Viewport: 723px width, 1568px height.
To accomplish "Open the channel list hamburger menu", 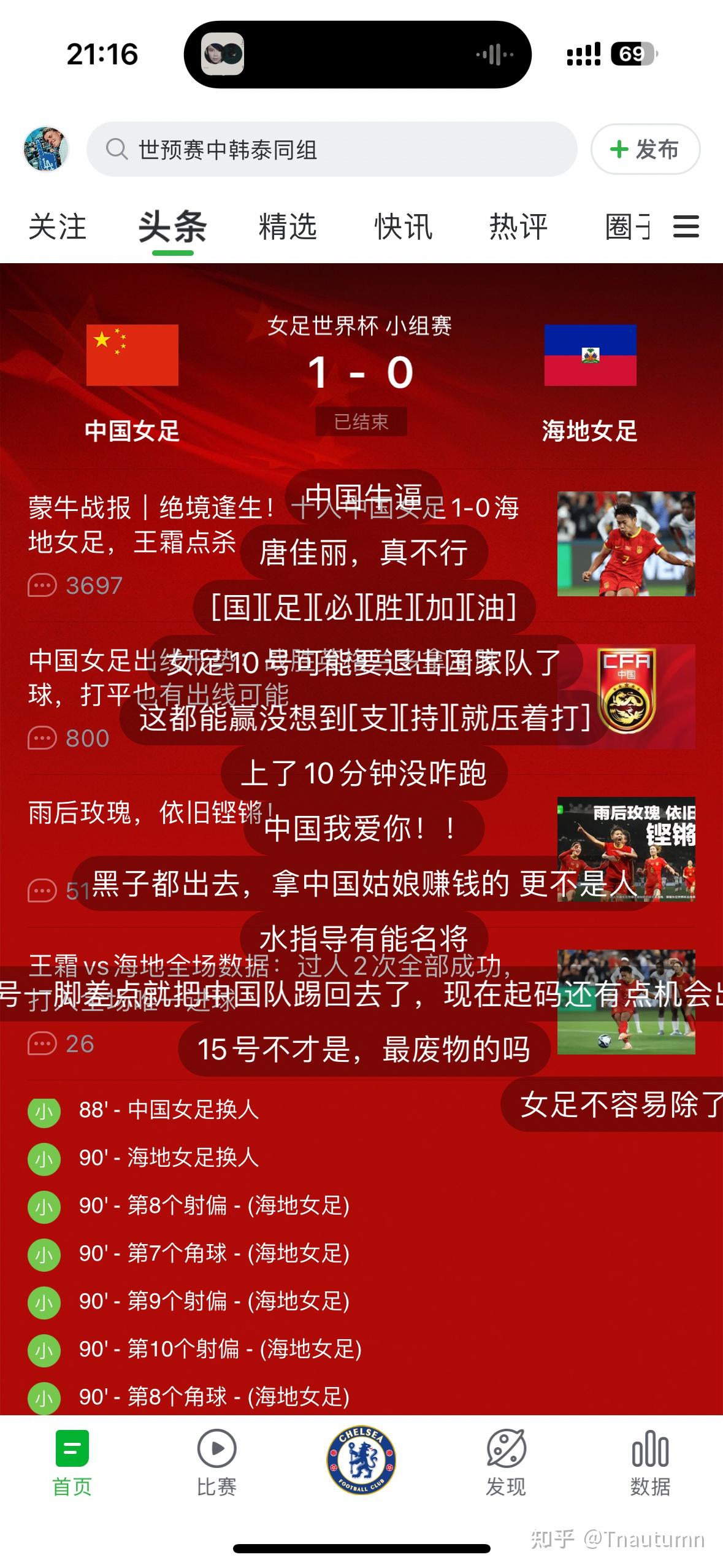I will tap(686, 226).
